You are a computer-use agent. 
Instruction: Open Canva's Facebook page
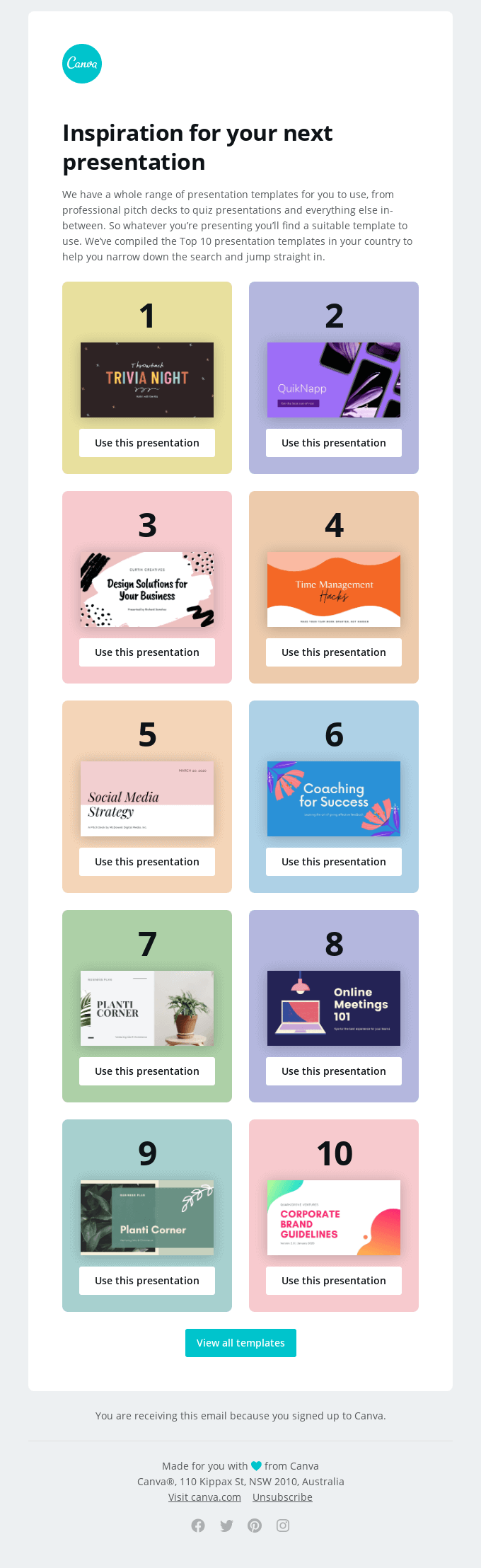(198, 1526)
